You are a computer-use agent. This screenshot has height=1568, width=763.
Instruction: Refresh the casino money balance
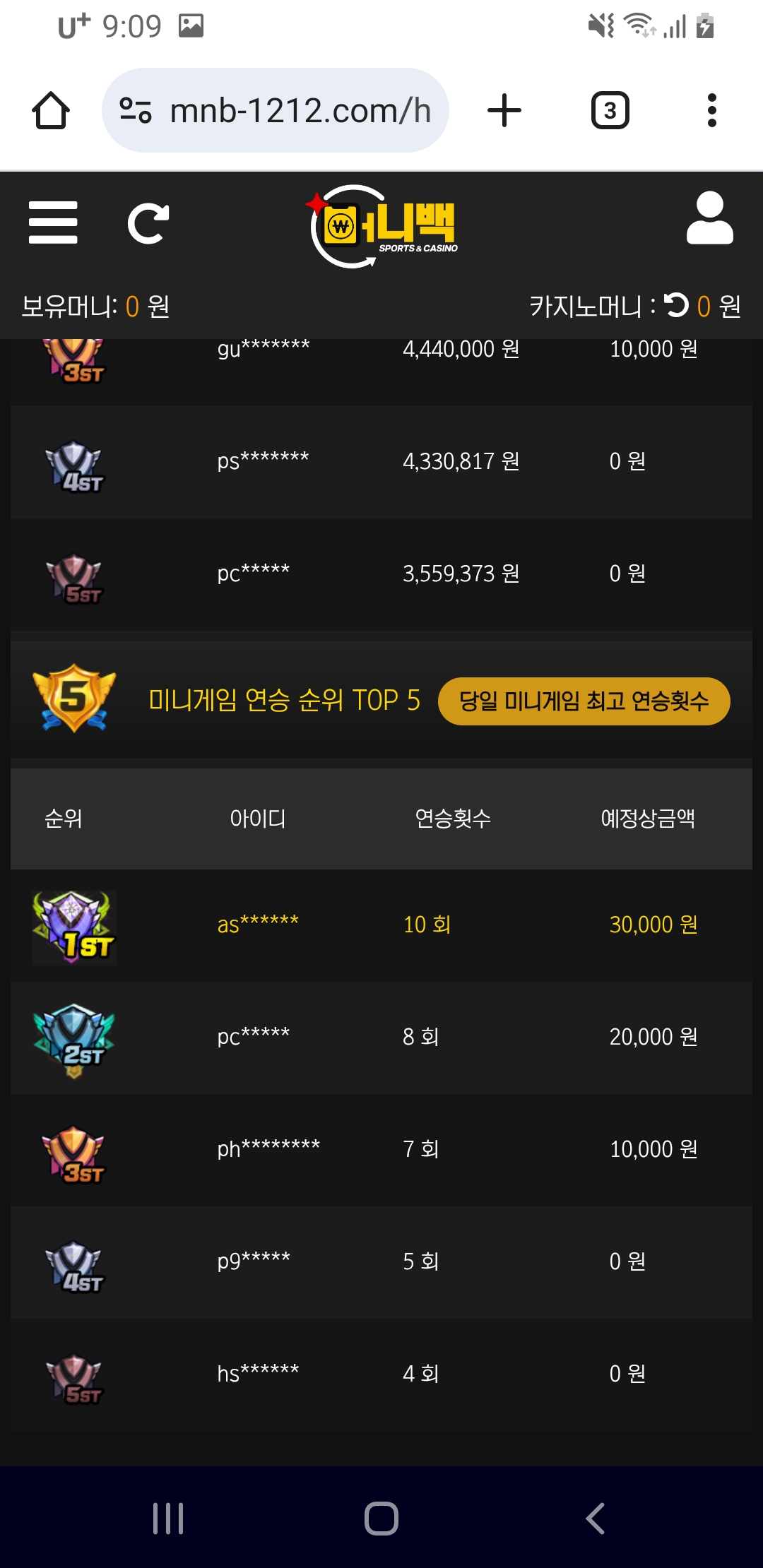[676, 305]
